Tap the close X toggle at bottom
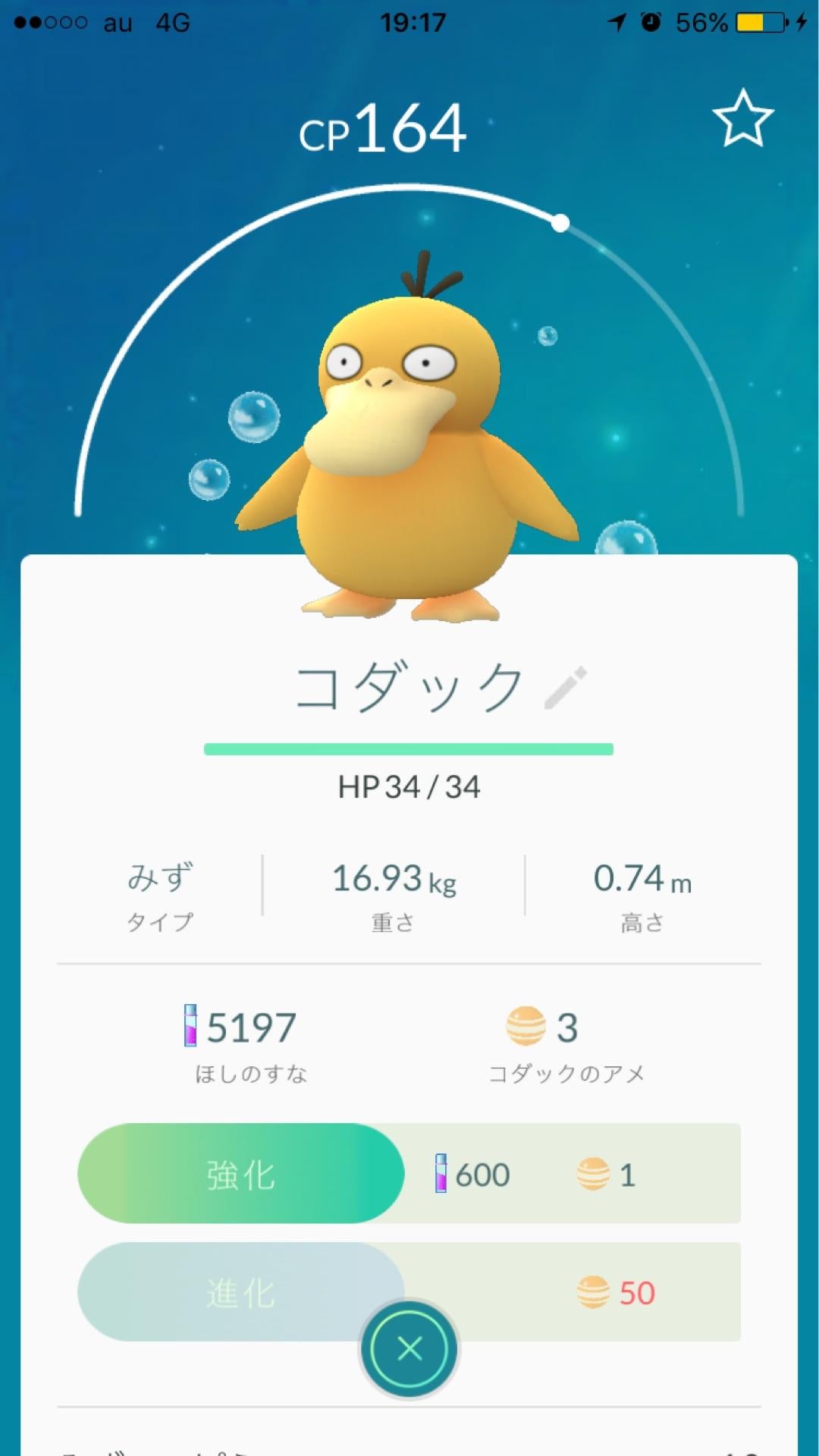 408,1346
